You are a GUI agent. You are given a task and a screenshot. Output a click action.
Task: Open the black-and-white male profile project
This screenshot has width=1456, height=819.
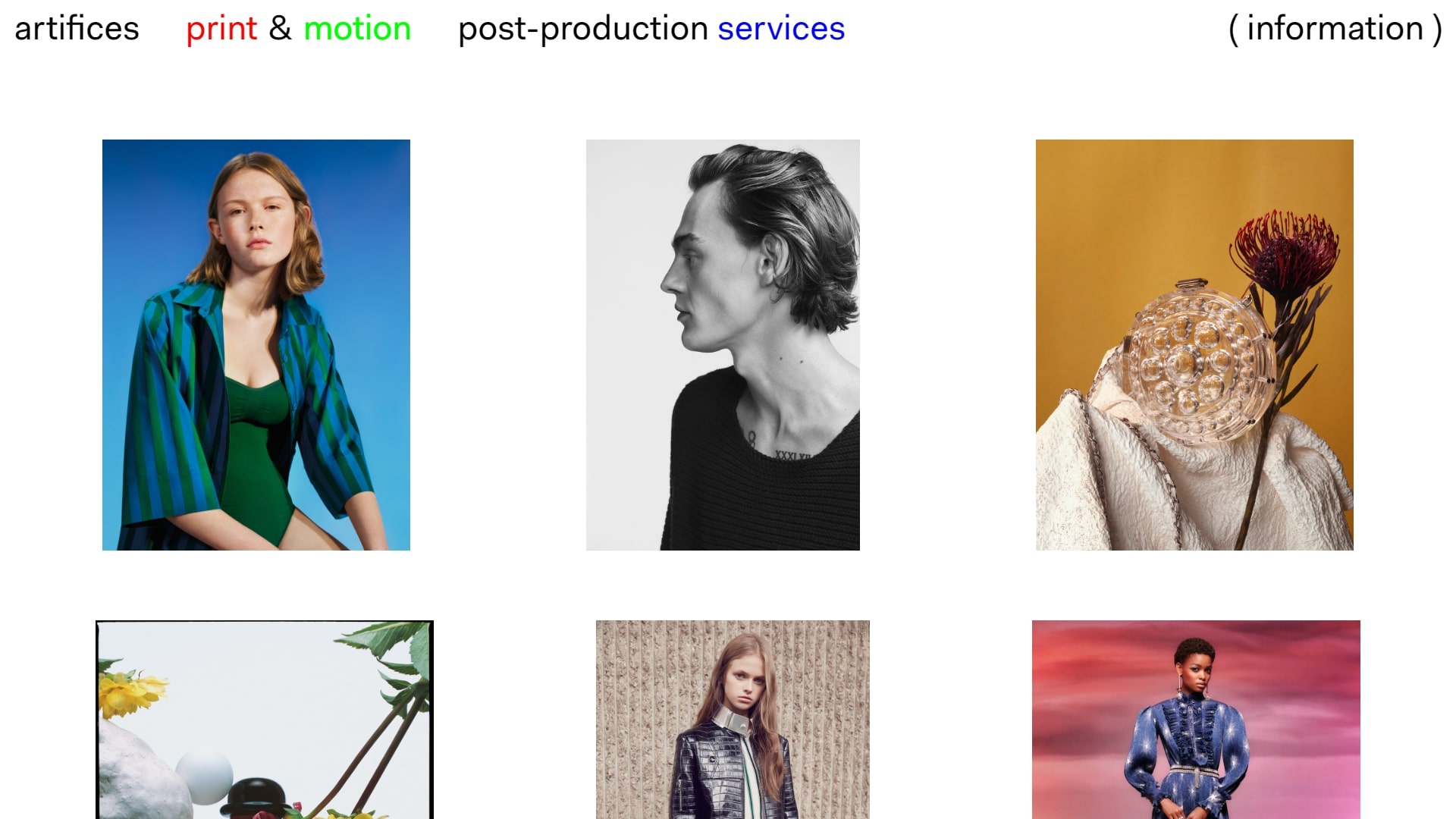[723, 344]
